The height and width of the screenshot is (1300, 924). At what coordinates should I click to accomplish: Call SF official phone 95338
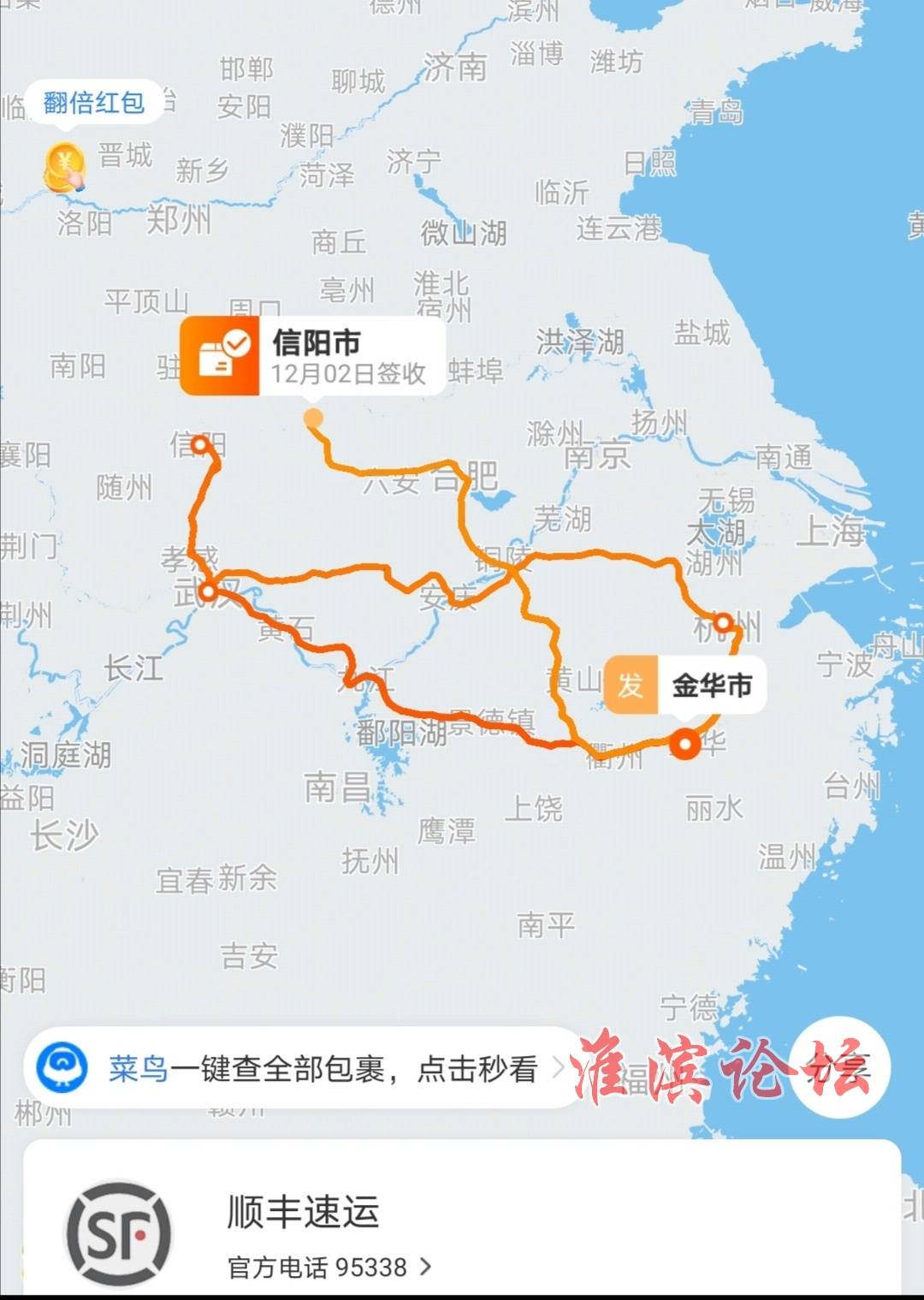tap(329, 1267)
